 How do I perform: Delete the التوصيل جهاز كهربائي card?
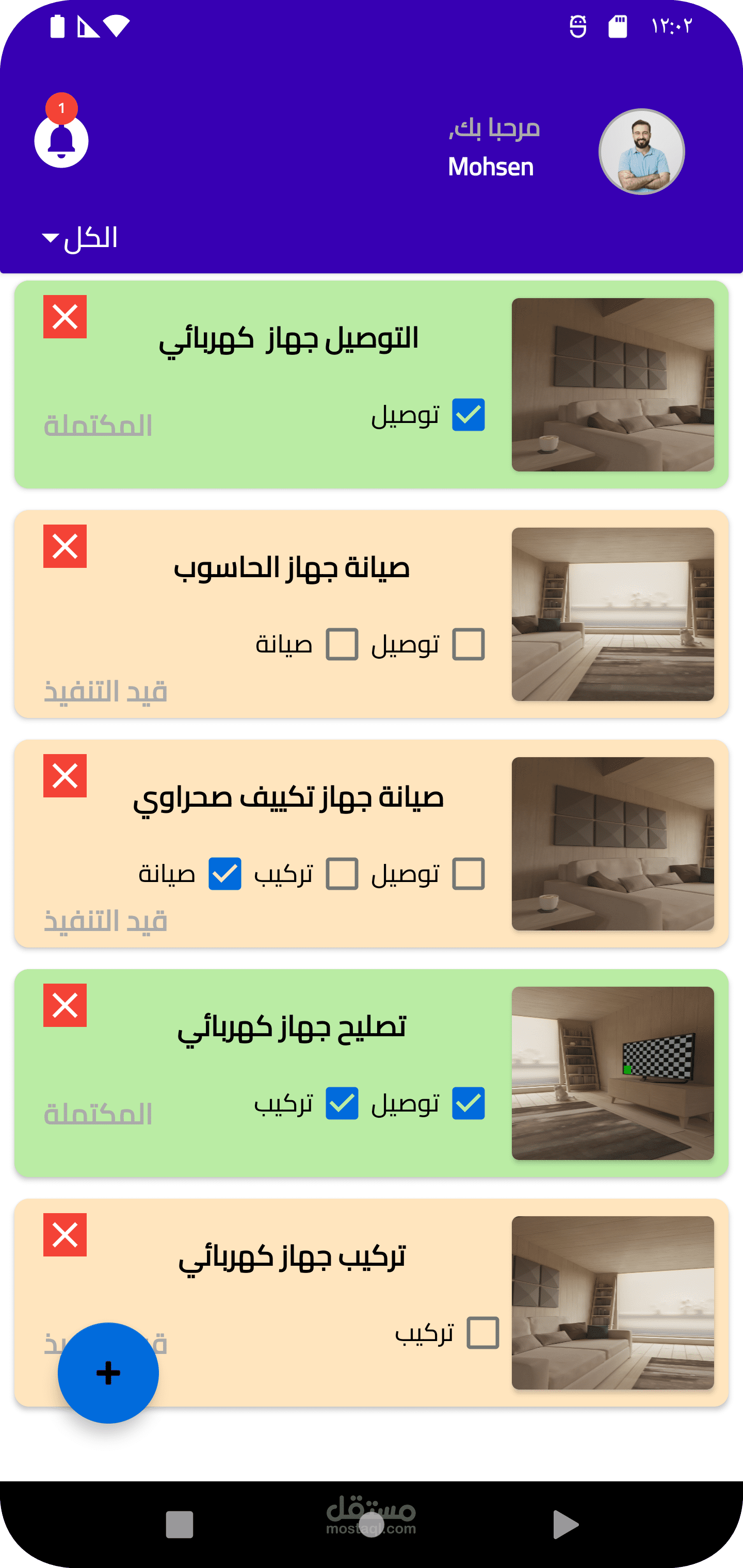pyautogui.click(x=64, y=317)
